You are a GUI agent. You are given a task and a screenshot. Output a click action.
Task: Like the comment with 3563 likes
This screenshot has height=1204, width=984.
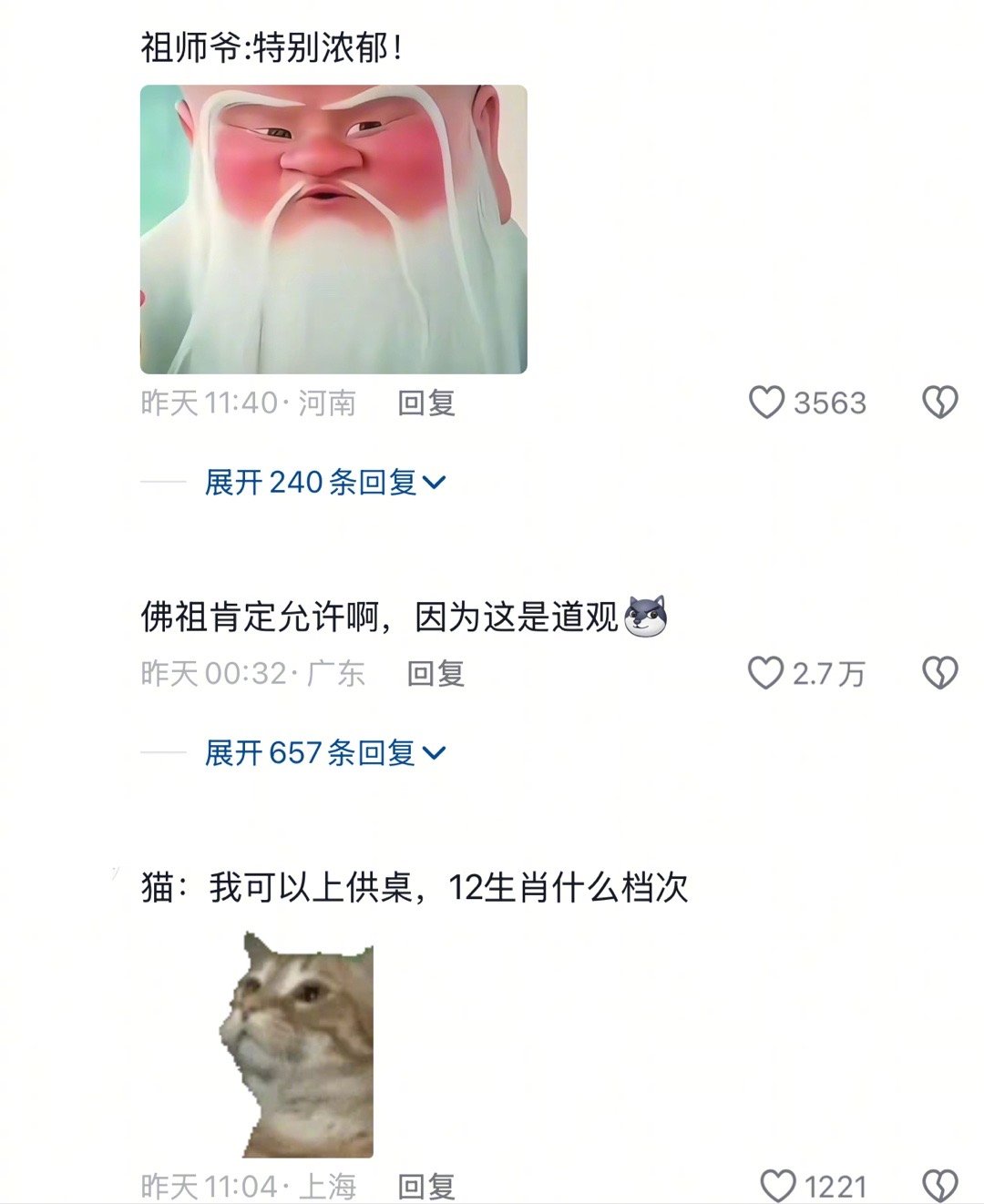click(x=766, y=402)
